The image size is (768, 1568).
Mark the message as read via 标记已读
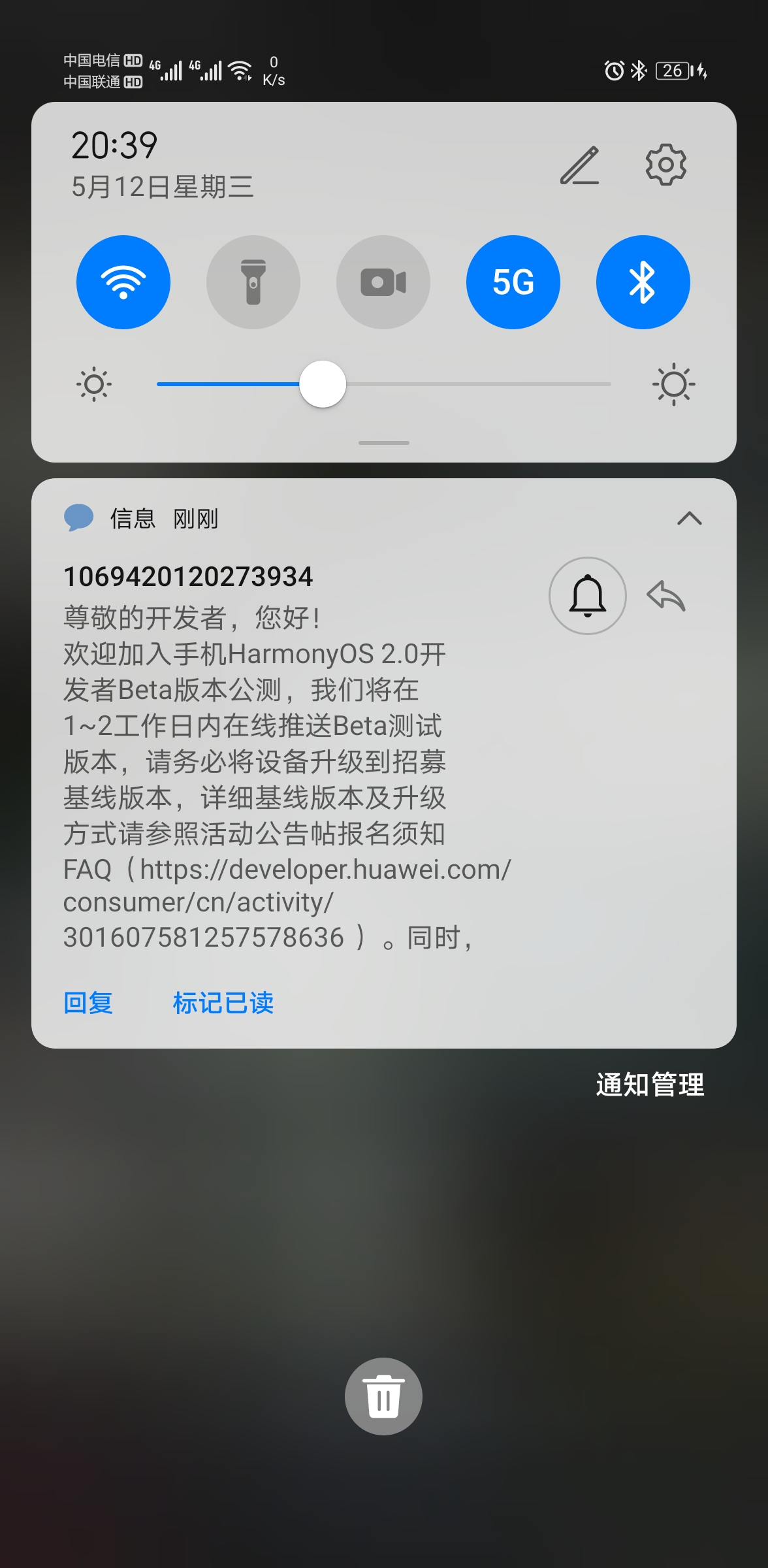[223, 1004]
